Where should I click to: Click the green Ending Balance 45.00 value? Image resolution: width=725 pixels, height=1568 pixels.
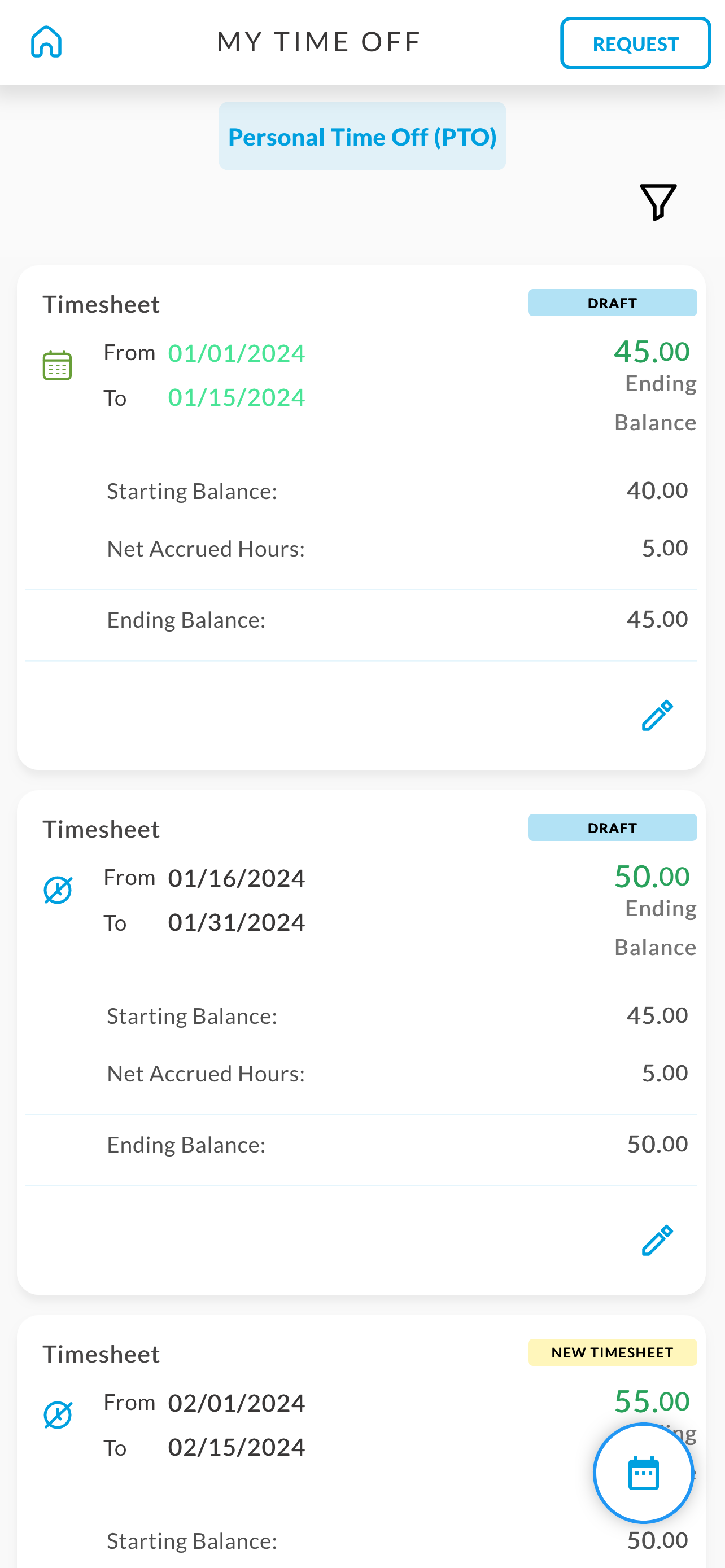point(653,352)
